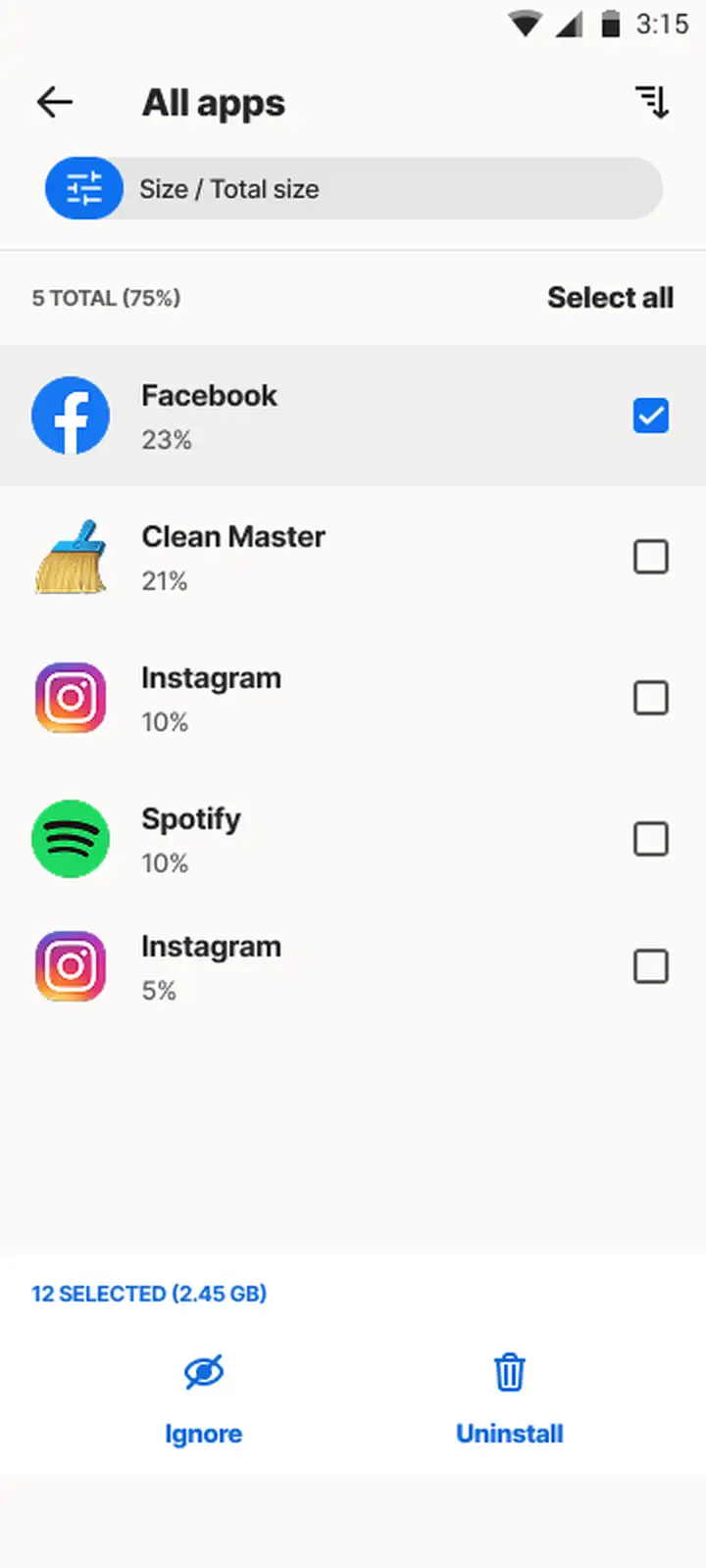Tick the Spotify checkbox
The height and width of the screenshot is (1568, 706).
pos(651,839)
